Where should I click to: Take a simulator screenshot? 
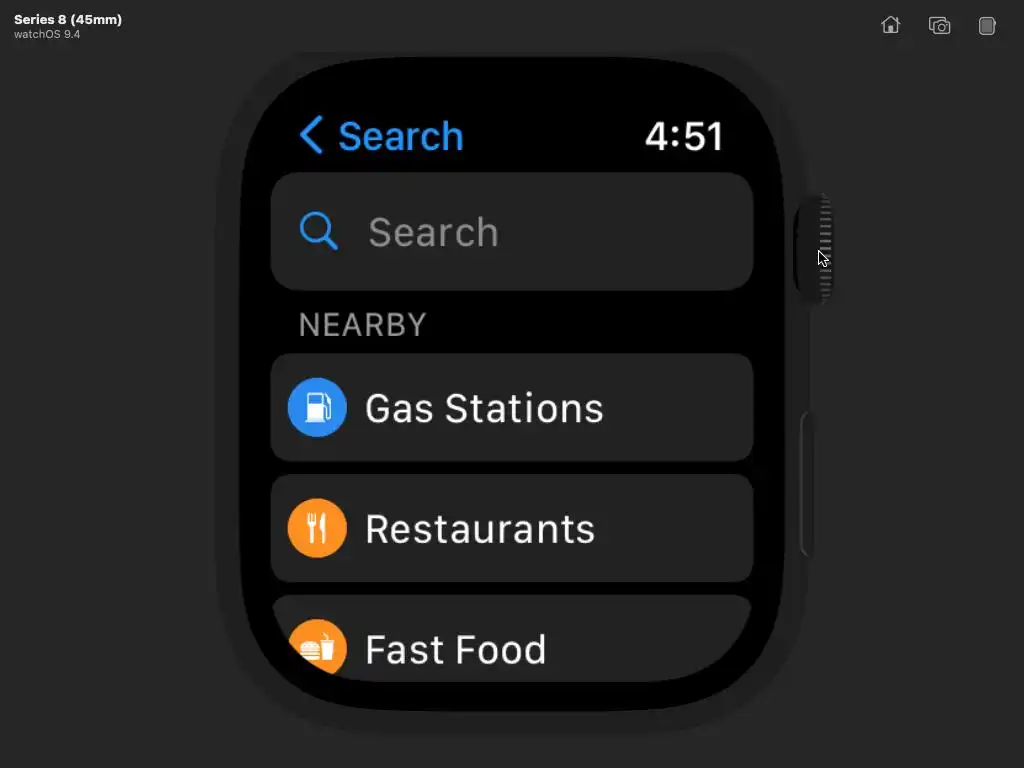pos(939,26)
